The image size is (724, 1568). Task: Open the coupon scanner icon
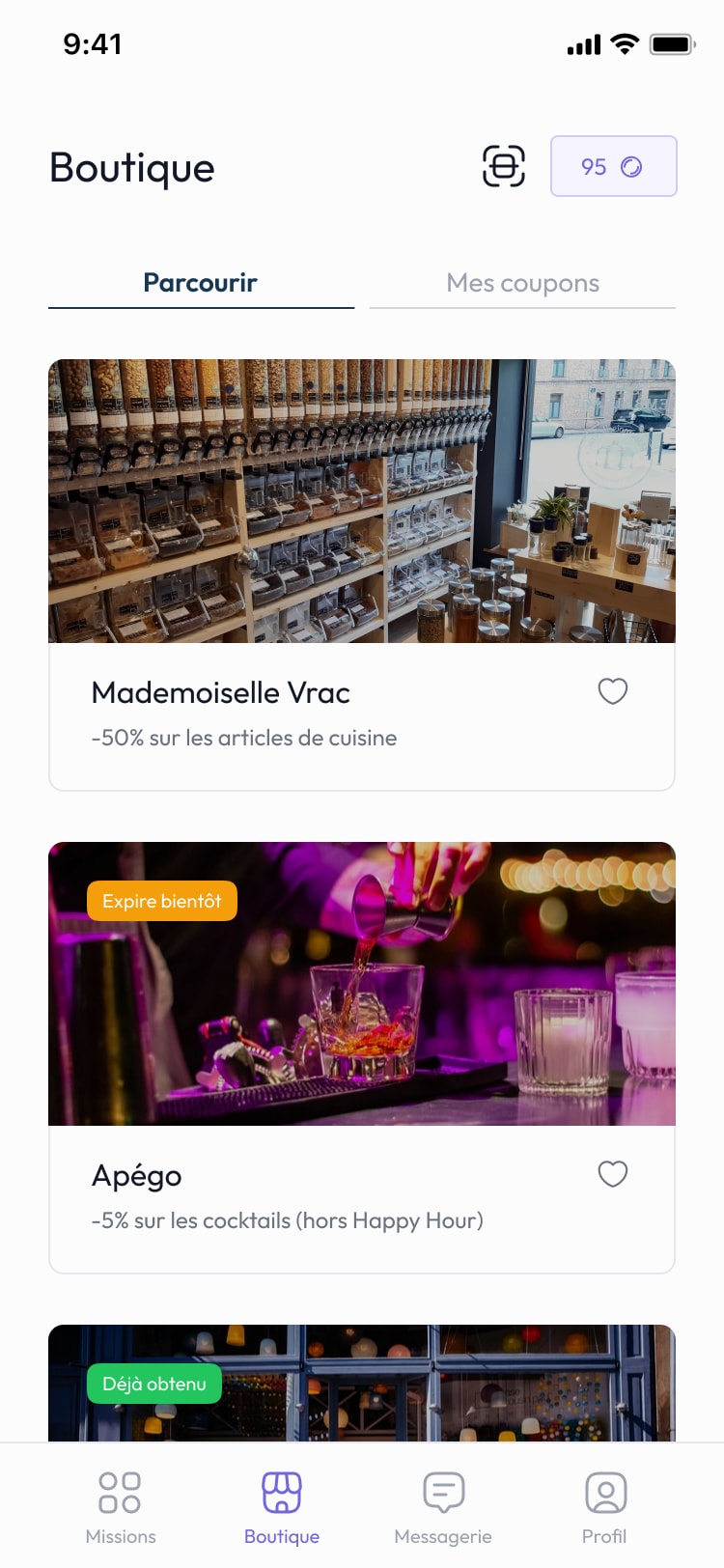click(503, 166)
